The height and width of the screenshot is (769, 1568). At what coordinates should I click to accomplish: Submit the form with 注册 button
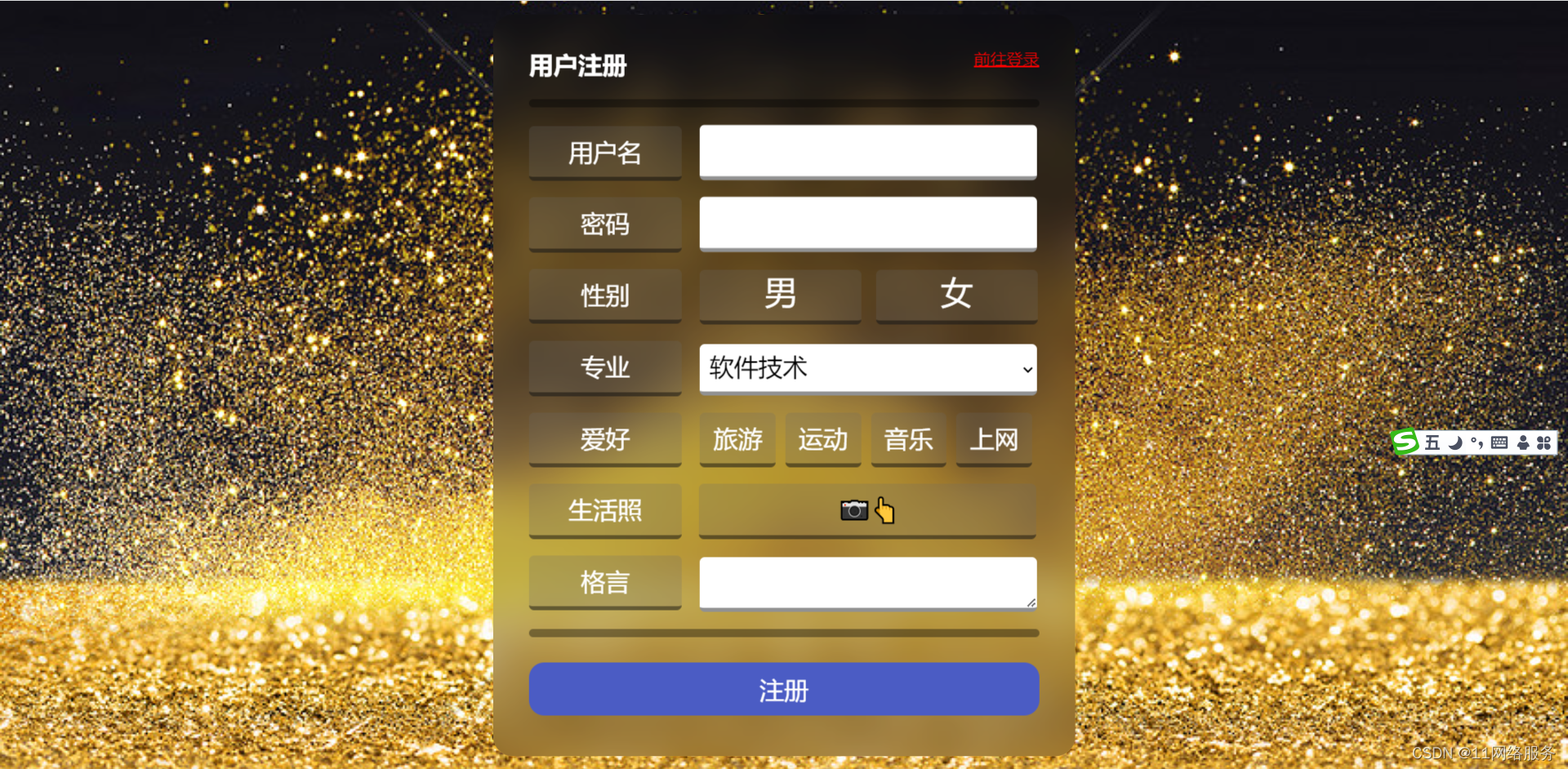tap(783, 689)
